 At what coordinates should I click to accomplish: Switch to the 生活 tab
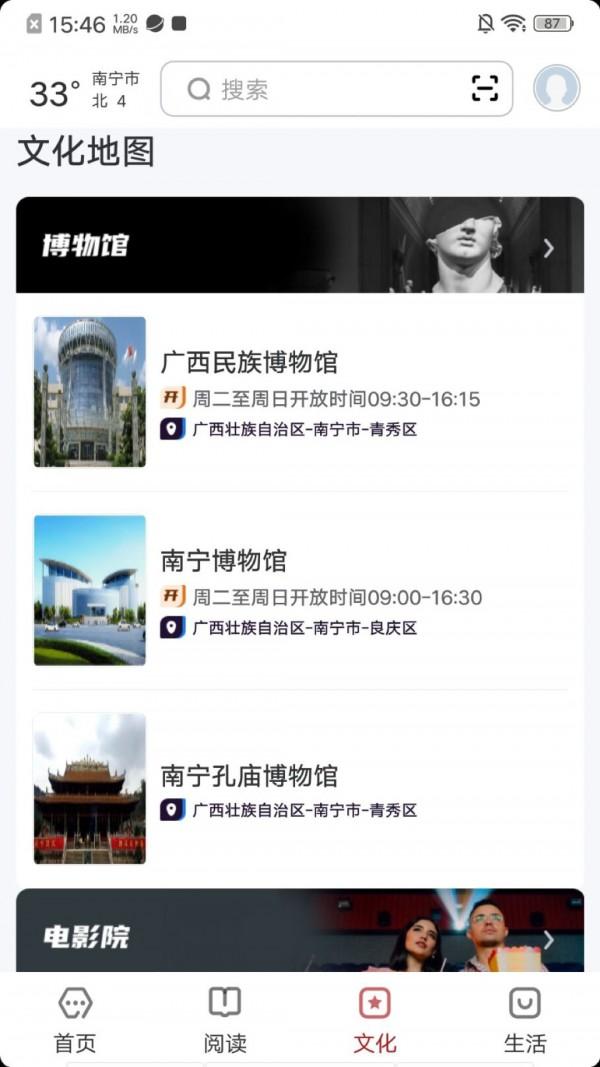pyautogui.click(x=525, y=1020)
